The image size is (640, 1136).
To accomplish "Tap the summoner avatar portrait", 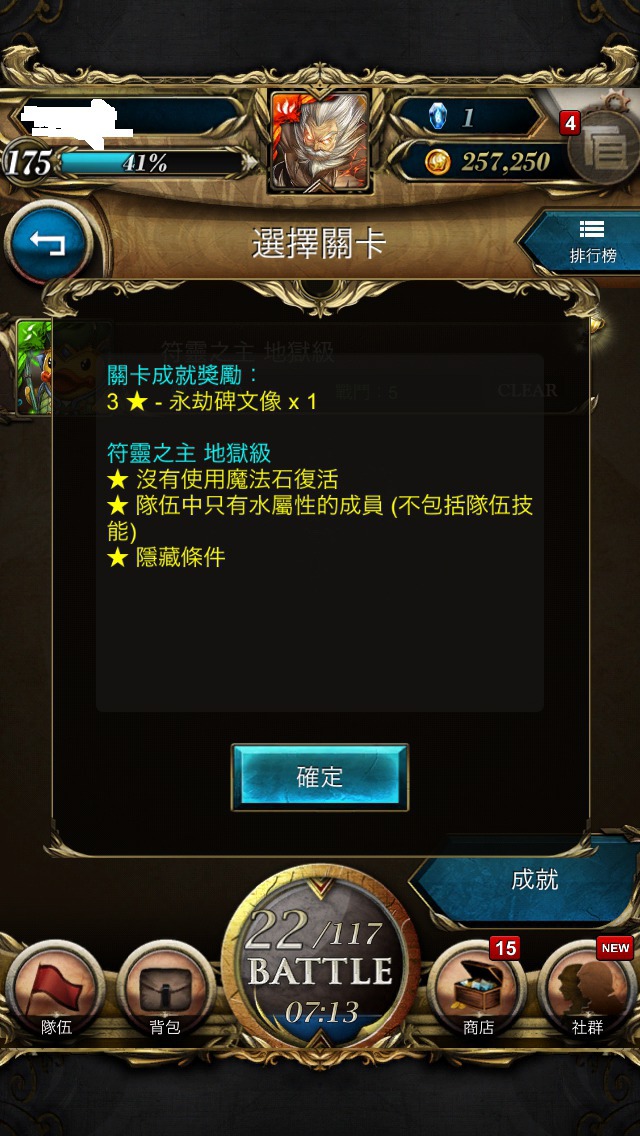I will tap(320, 141).
